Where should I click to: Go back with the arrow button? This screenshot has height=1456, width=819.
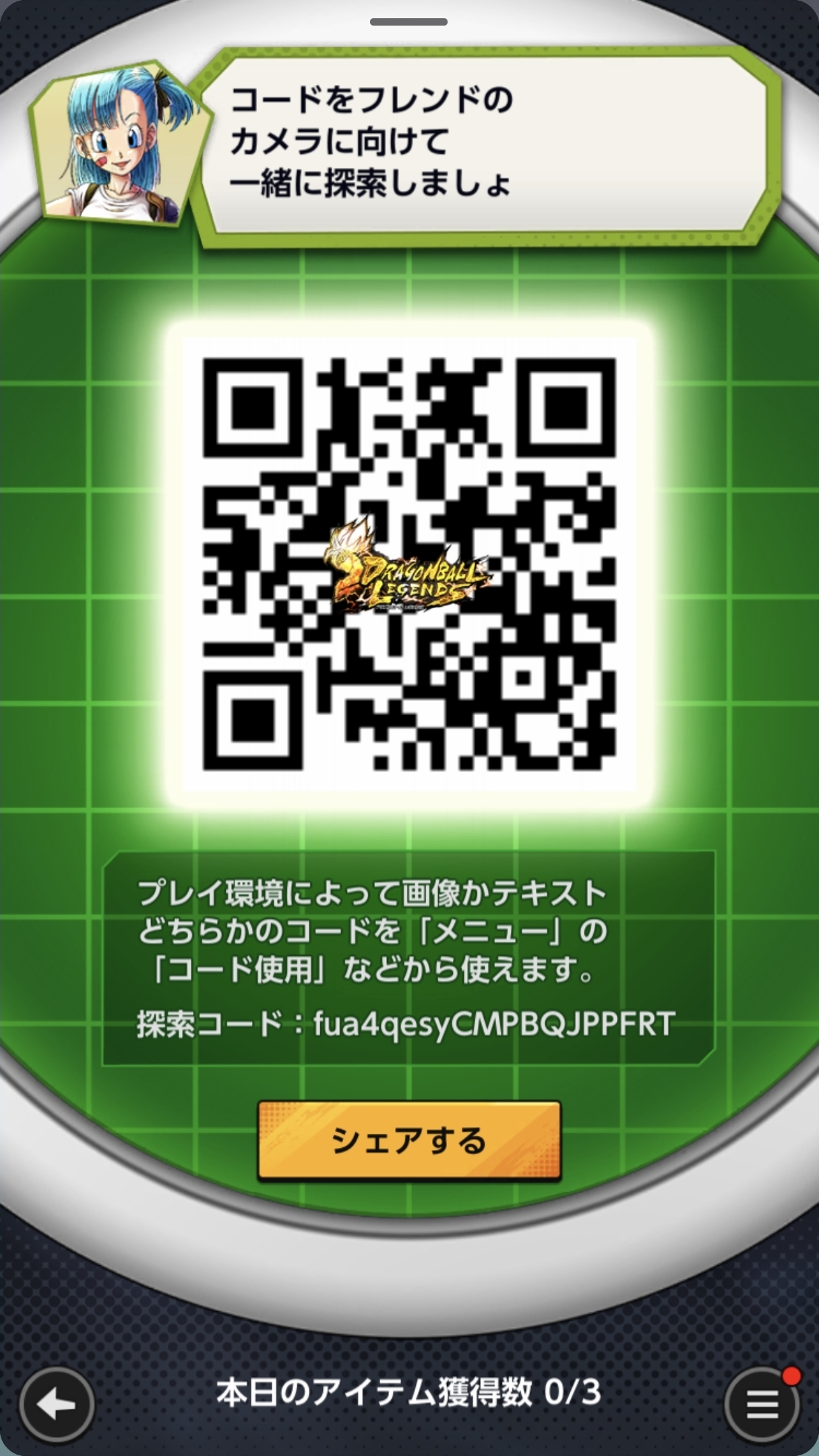point(57,1404)
